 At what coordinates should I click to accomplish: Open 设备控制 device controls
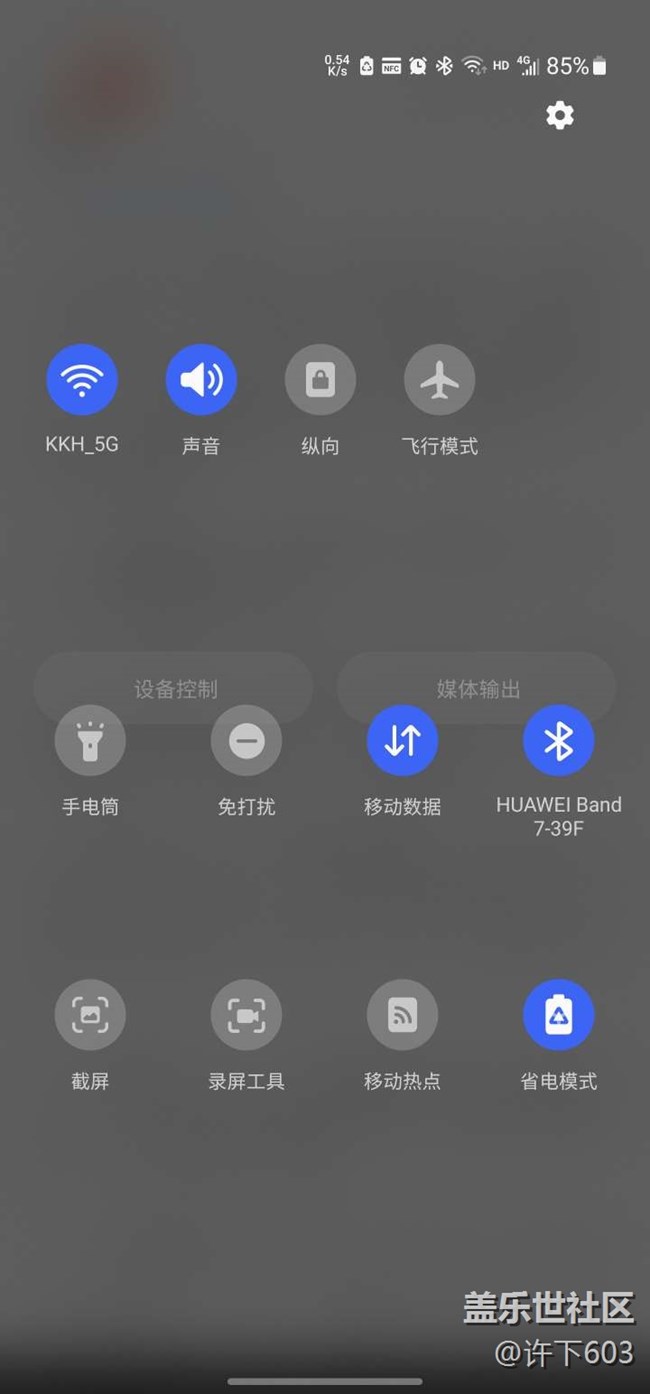coord(174,688)
